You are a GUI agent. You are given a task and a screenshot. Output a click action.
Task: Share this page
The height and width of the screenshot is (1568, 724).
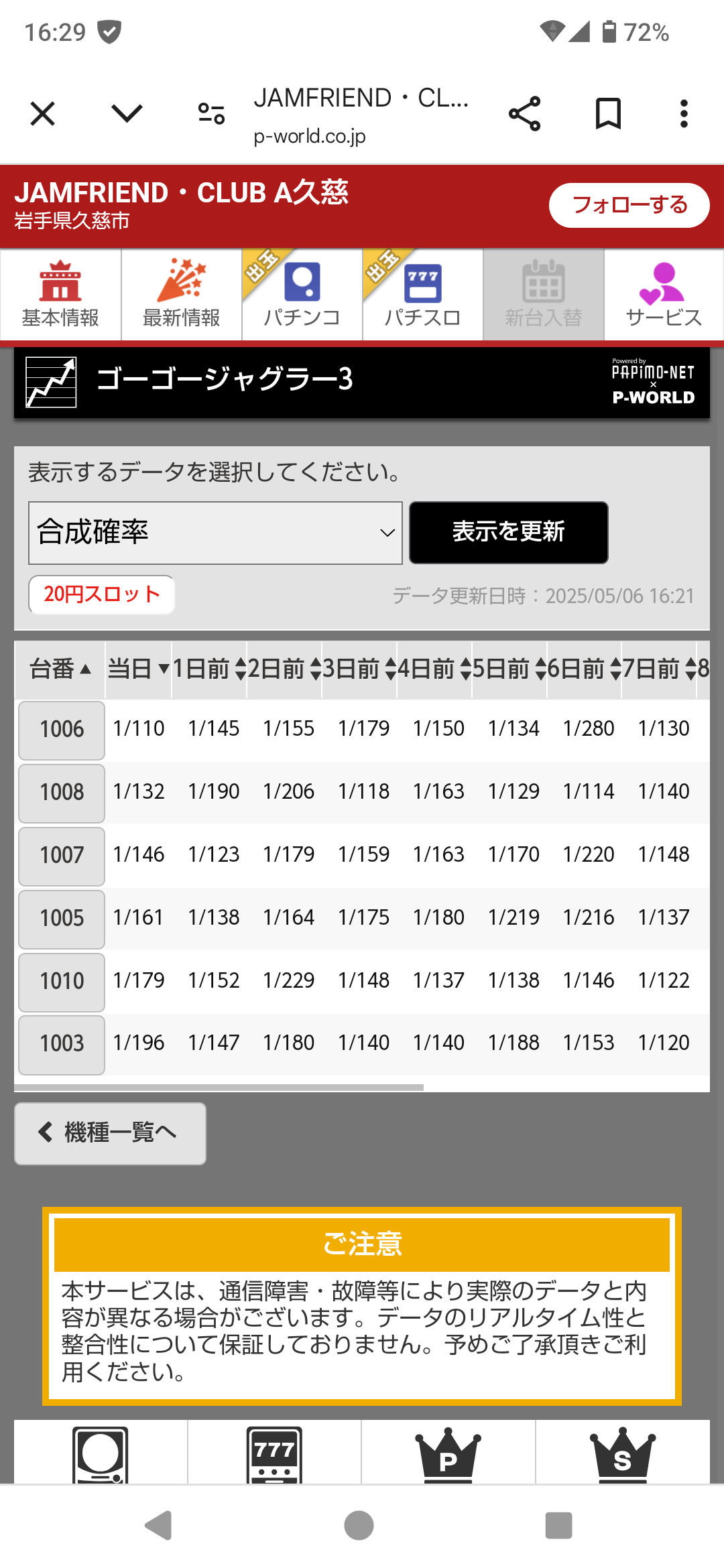[x=524, y=113]
